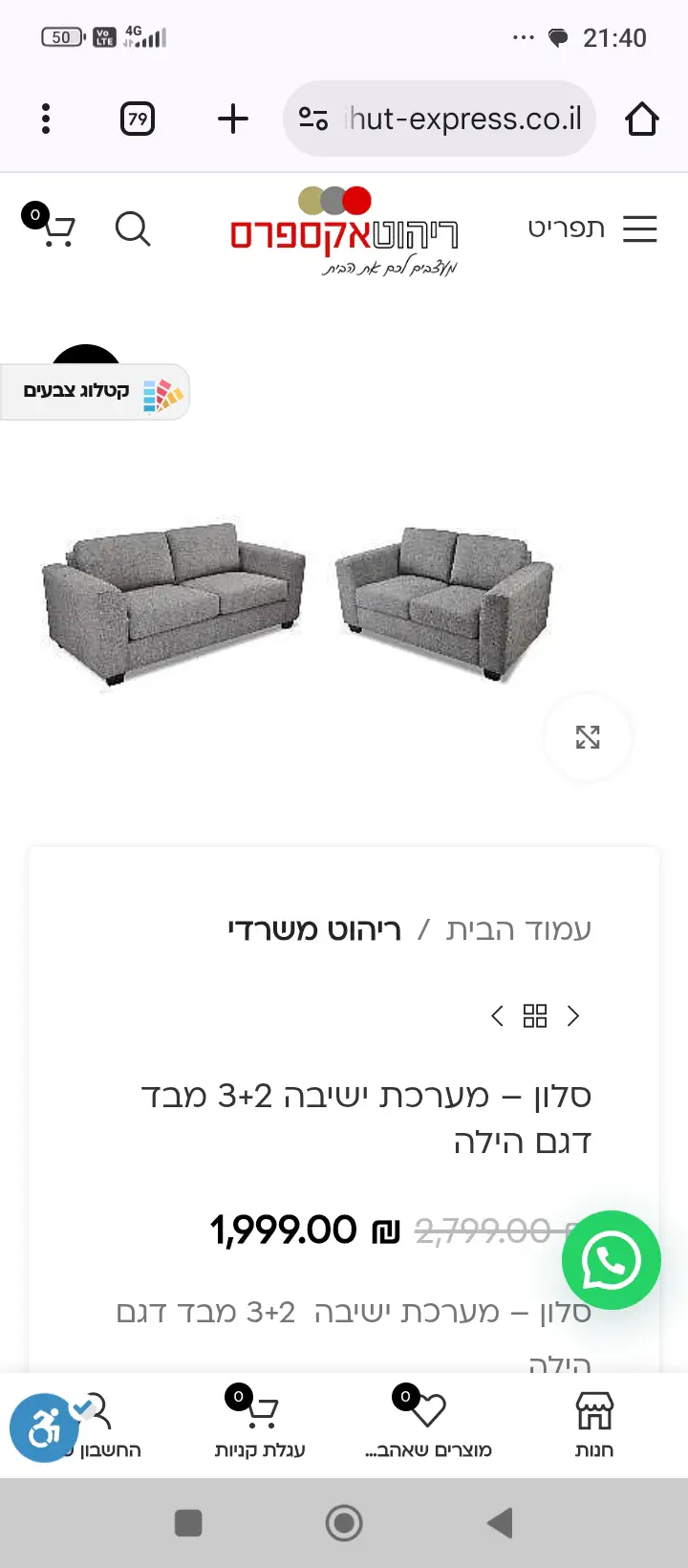The image size is (688, 1568).
Task: Expand the sofa product image fullscreen
Action: point(588,737)
